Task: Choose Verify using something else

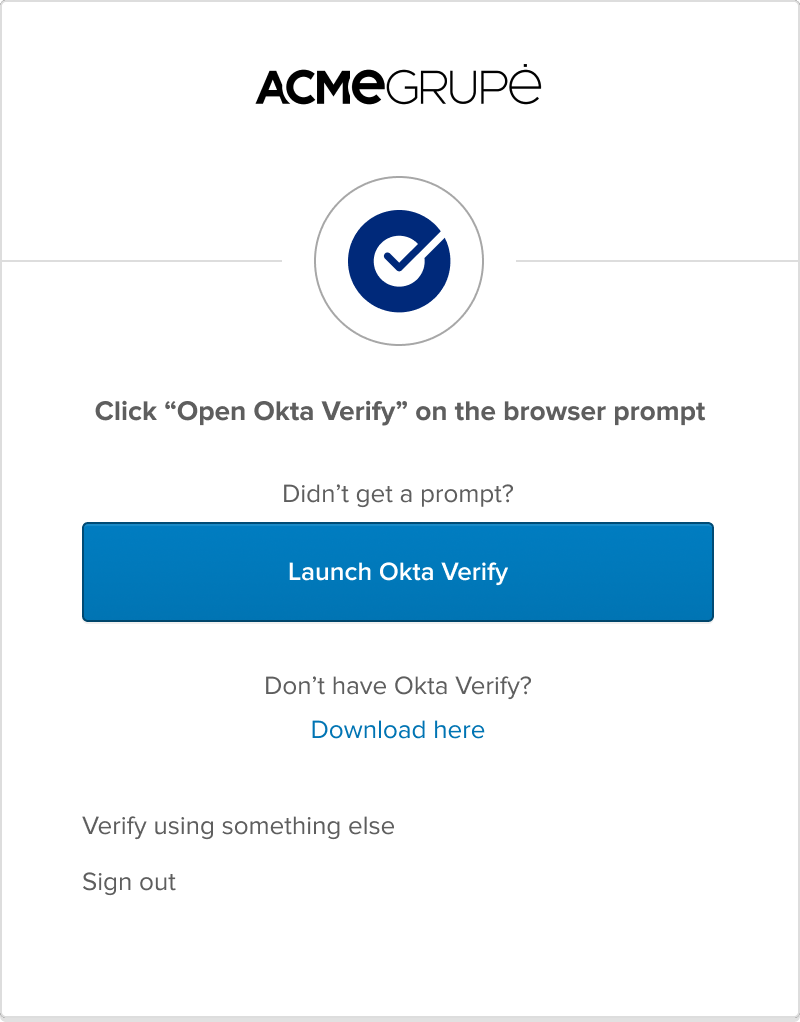Action: coord(238,826)
